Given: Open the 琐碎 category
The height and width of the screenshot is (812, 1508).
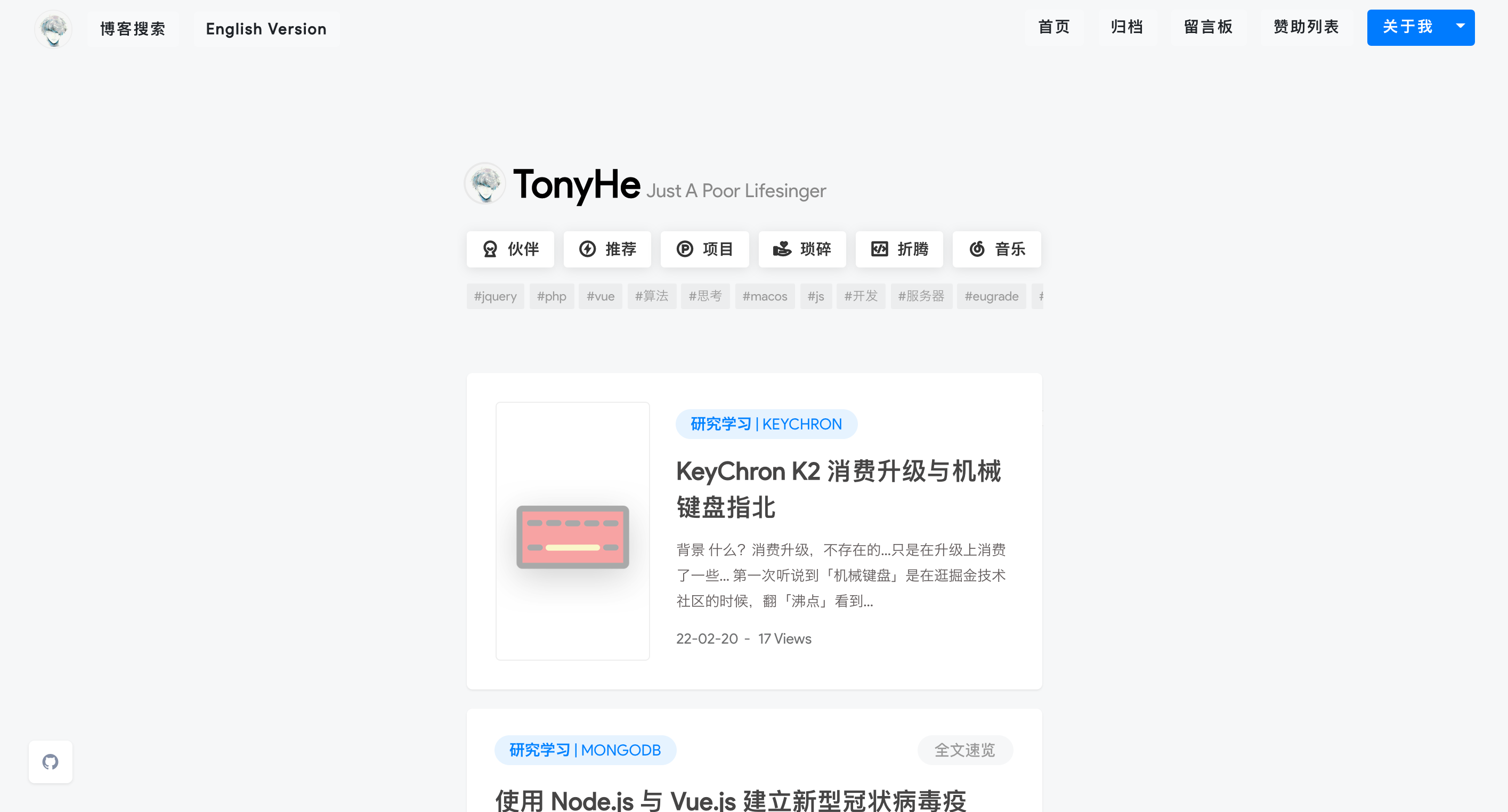Looking at the screenshot, I should 802,249.
